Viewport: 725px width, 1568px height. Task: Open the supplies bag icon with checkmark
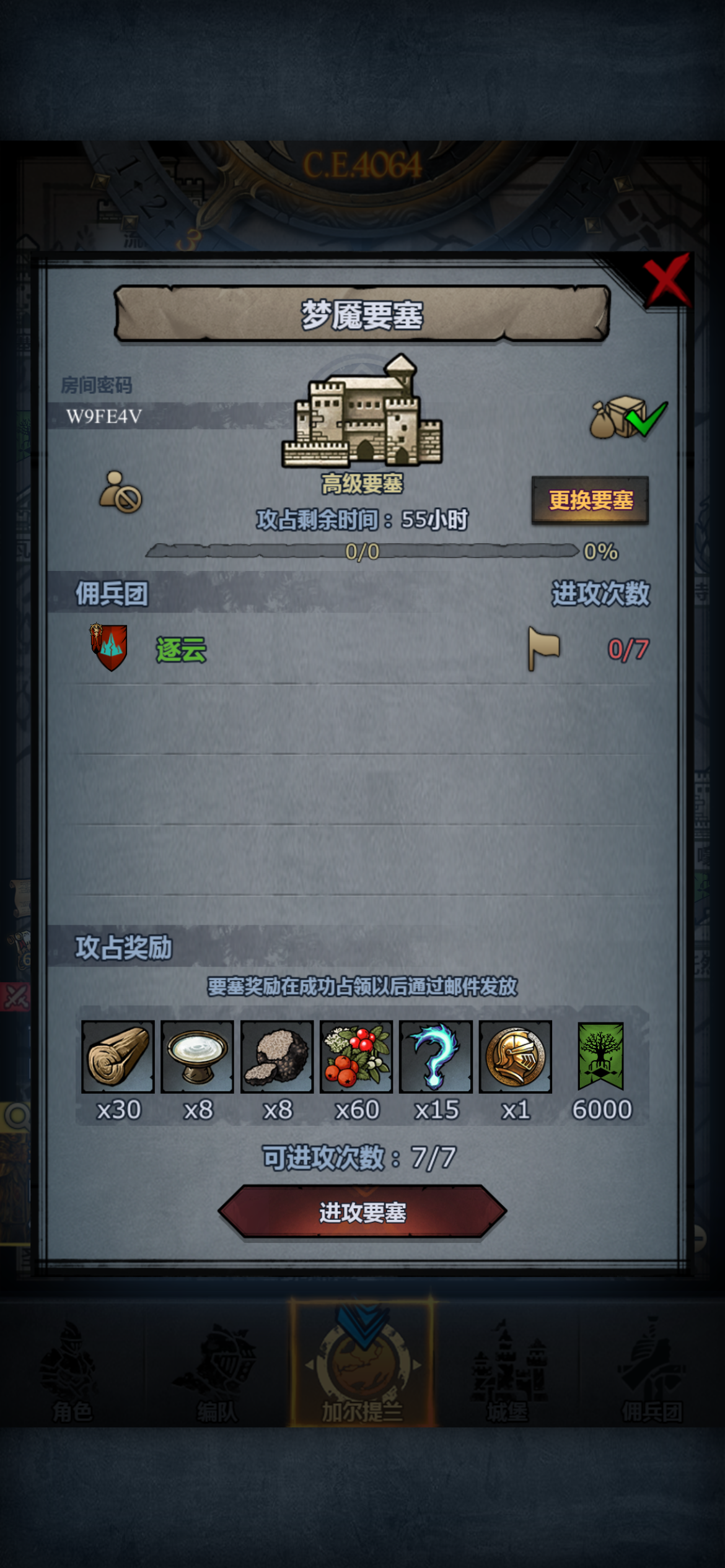coord(628,418)
